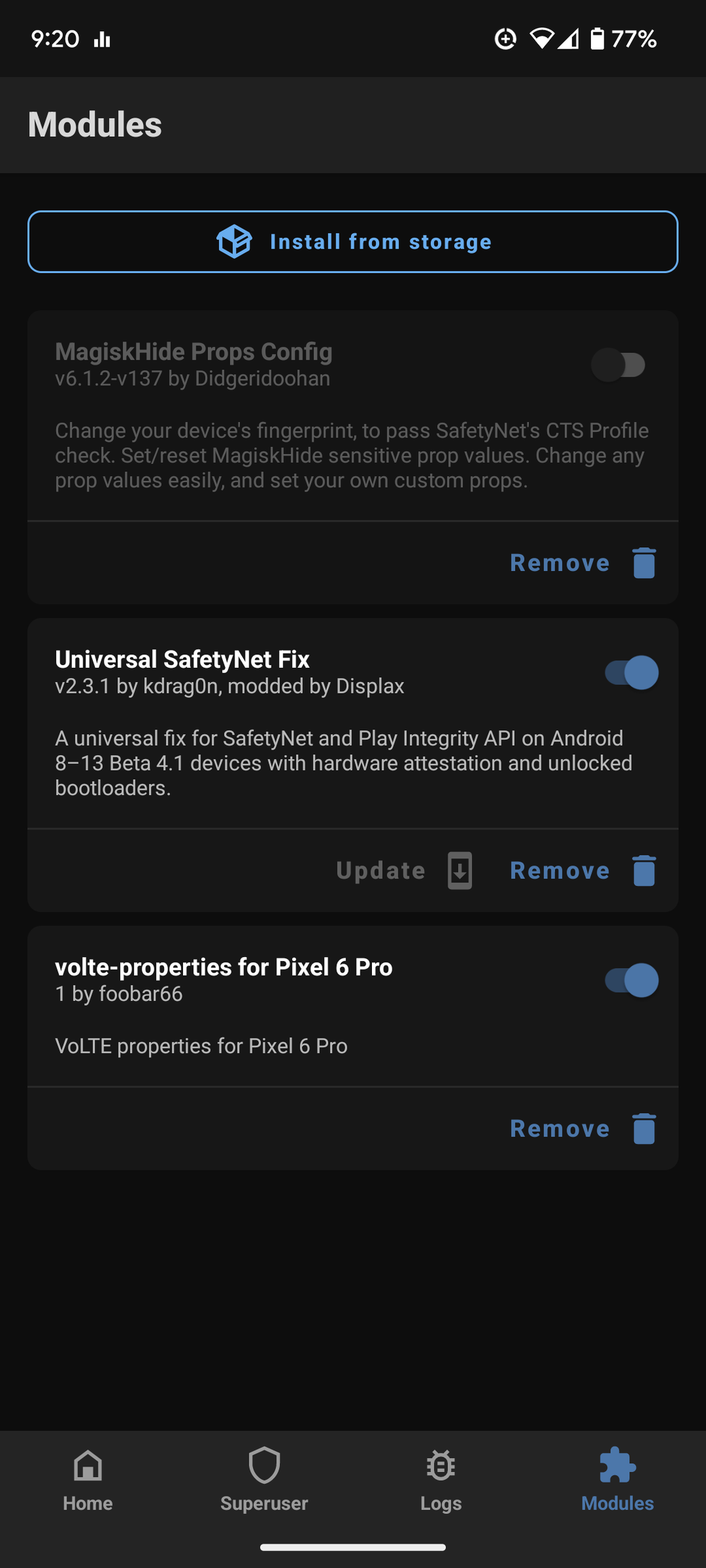The height and width of the screenshot is (1568, 706).
Task: Enable MagiskHide Props Config module
Action: (619, 365)
